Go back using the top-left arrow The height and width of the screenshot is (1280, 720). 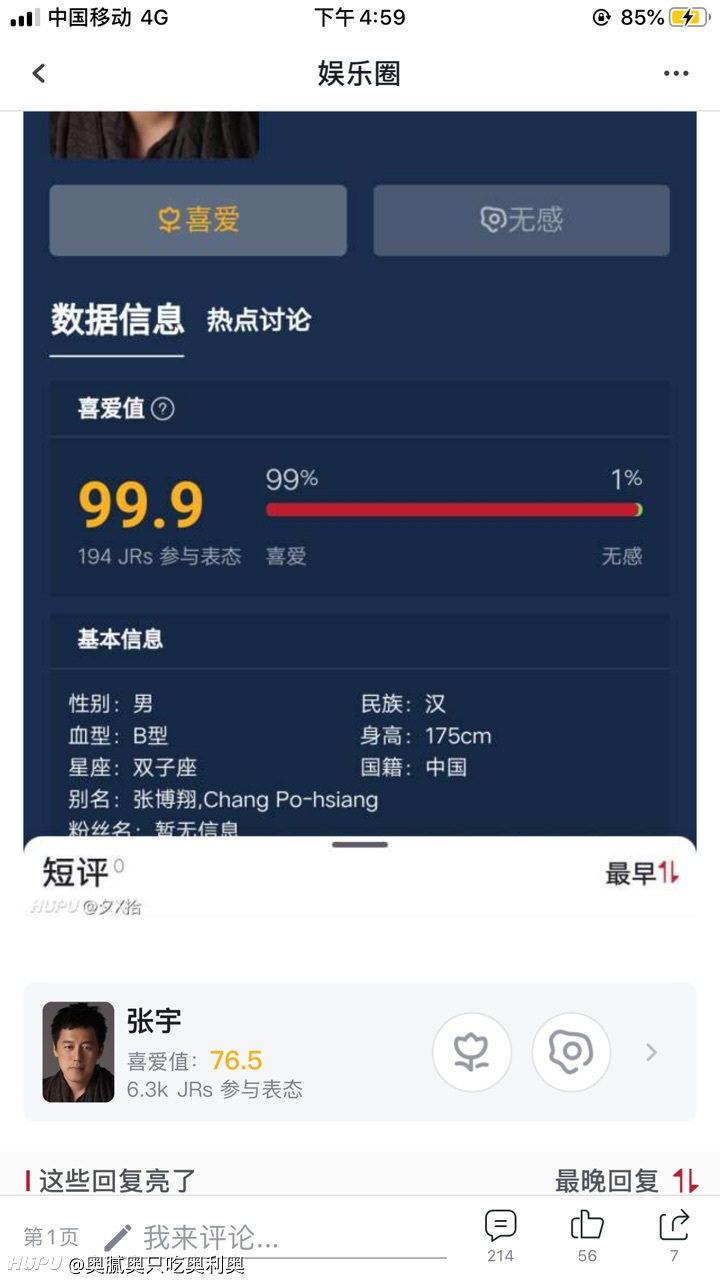(39, 73)
